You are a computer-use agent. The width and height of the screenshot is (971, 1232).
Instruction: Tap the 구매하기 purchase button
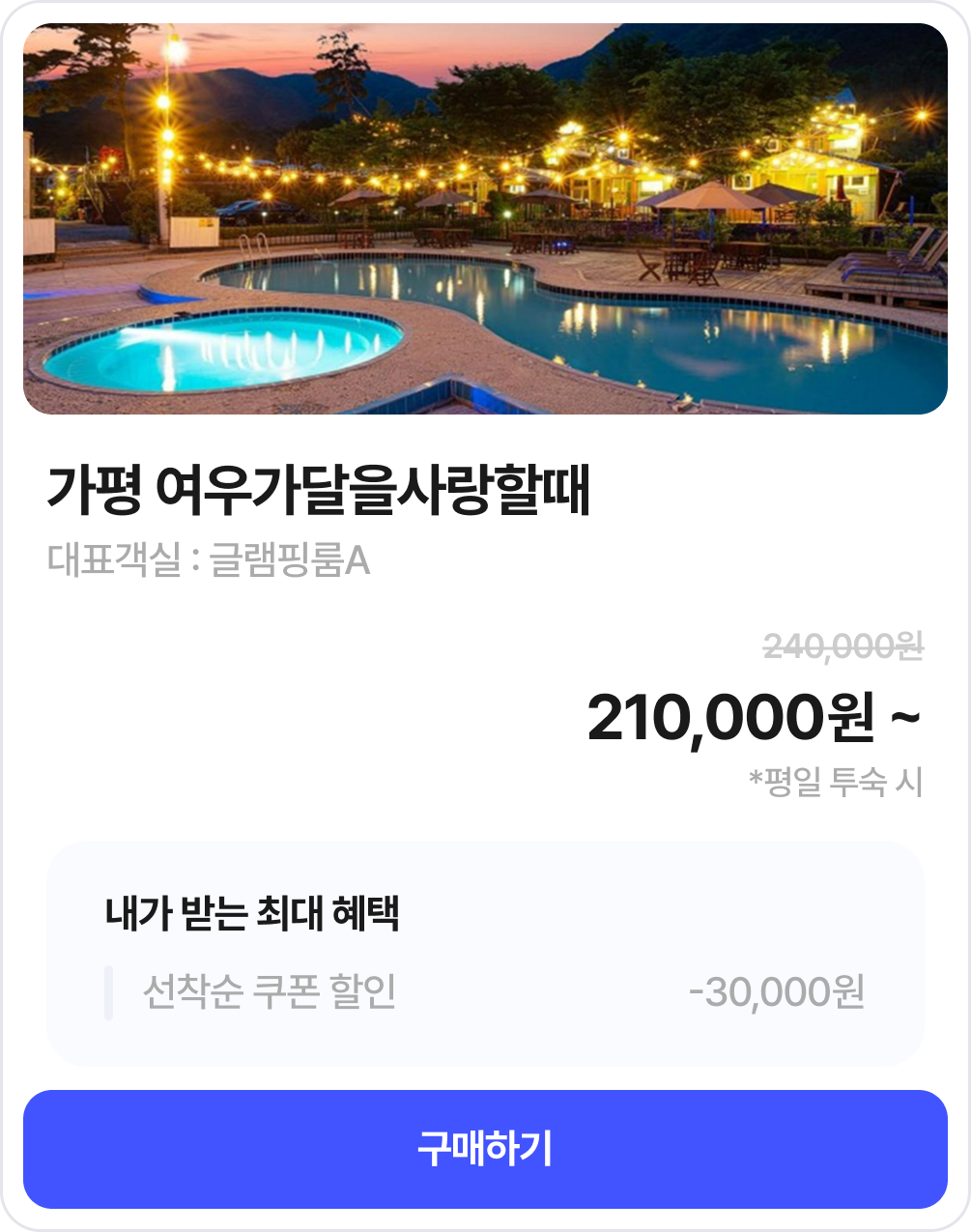pos(485,1149)
